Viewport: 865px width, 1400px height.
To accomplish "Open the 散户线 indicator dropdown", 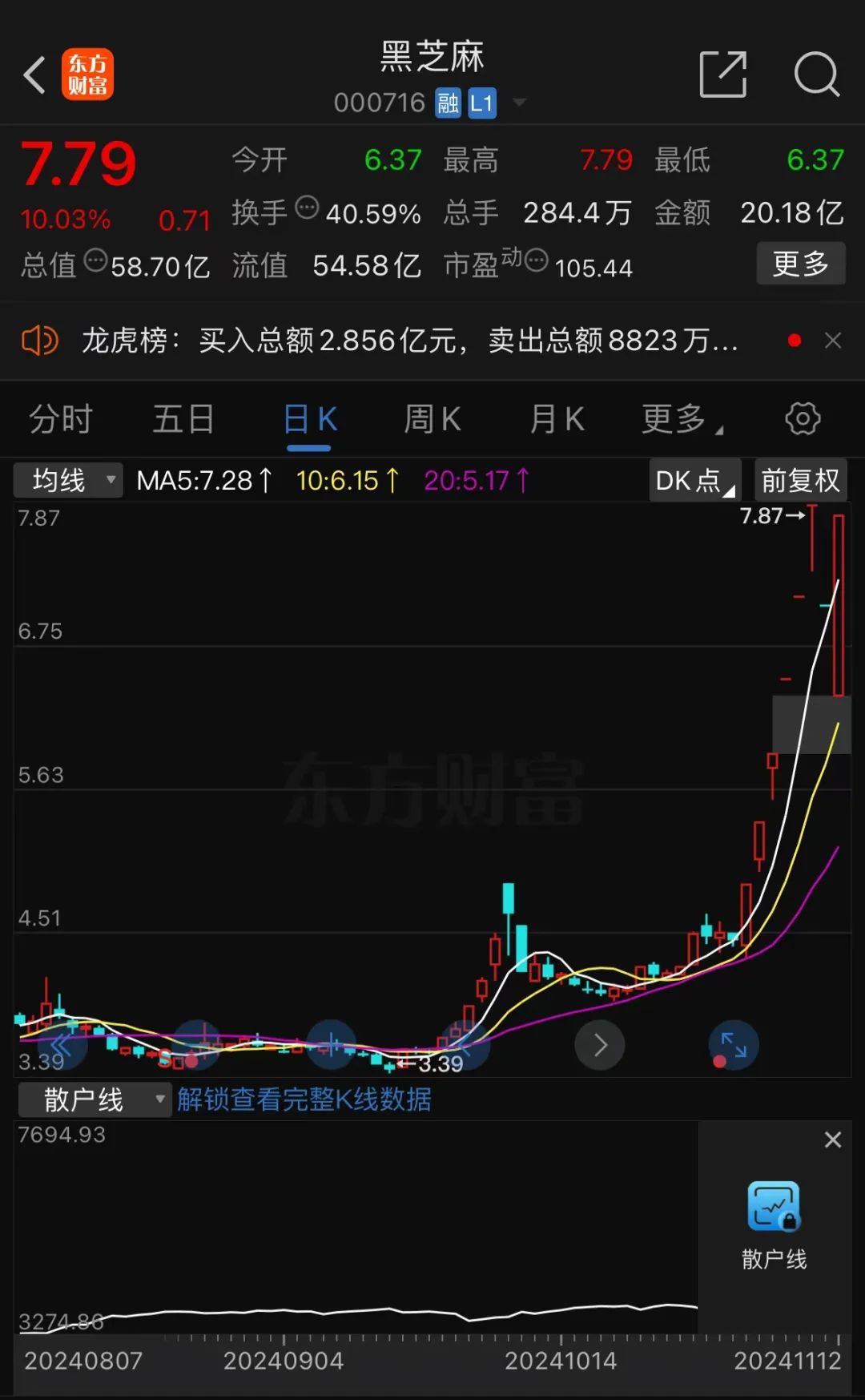I will tap(92, 1099).
